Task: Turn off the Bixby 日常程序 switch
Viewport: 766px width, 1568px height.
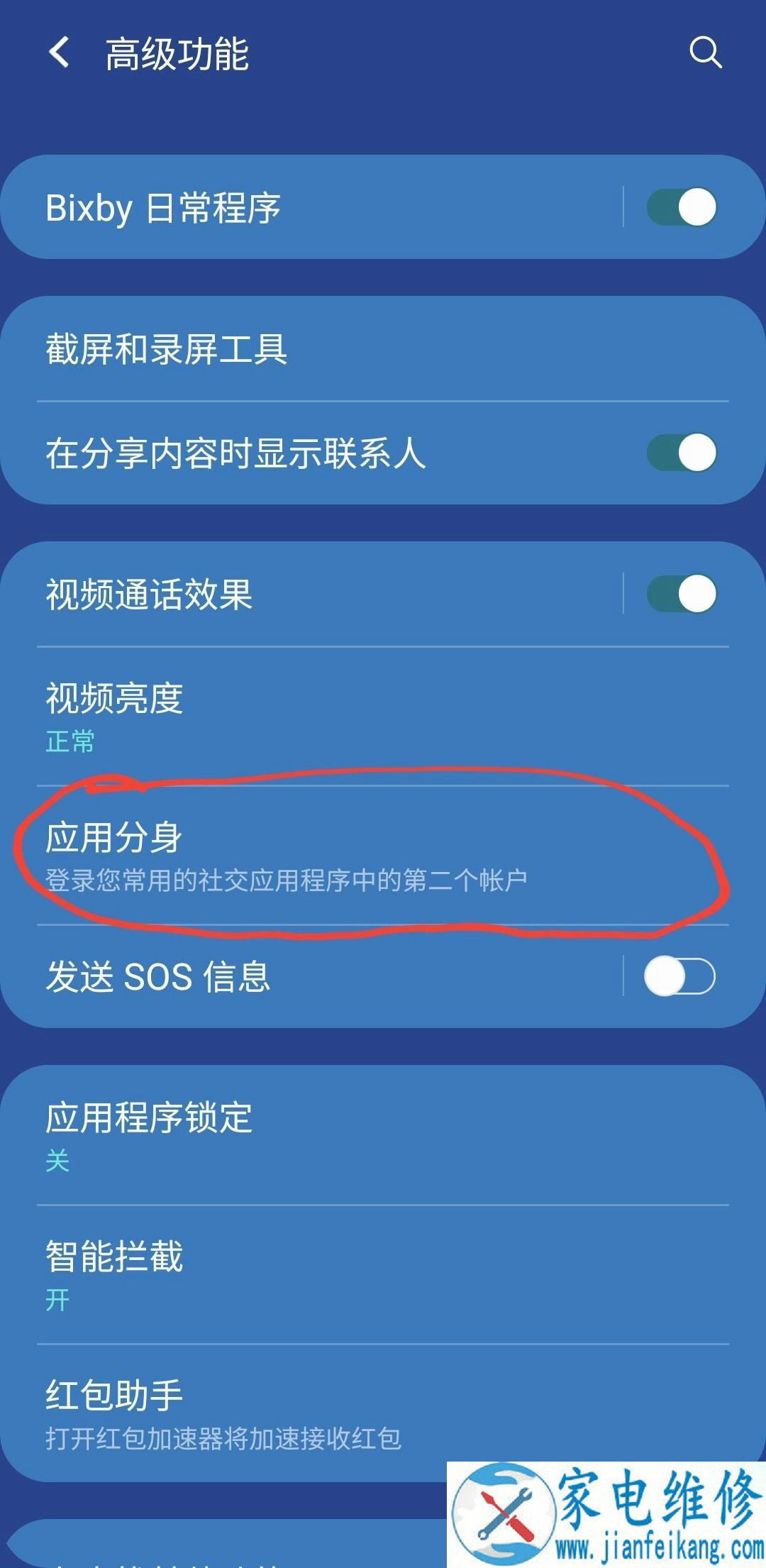Action: point(681,207)
